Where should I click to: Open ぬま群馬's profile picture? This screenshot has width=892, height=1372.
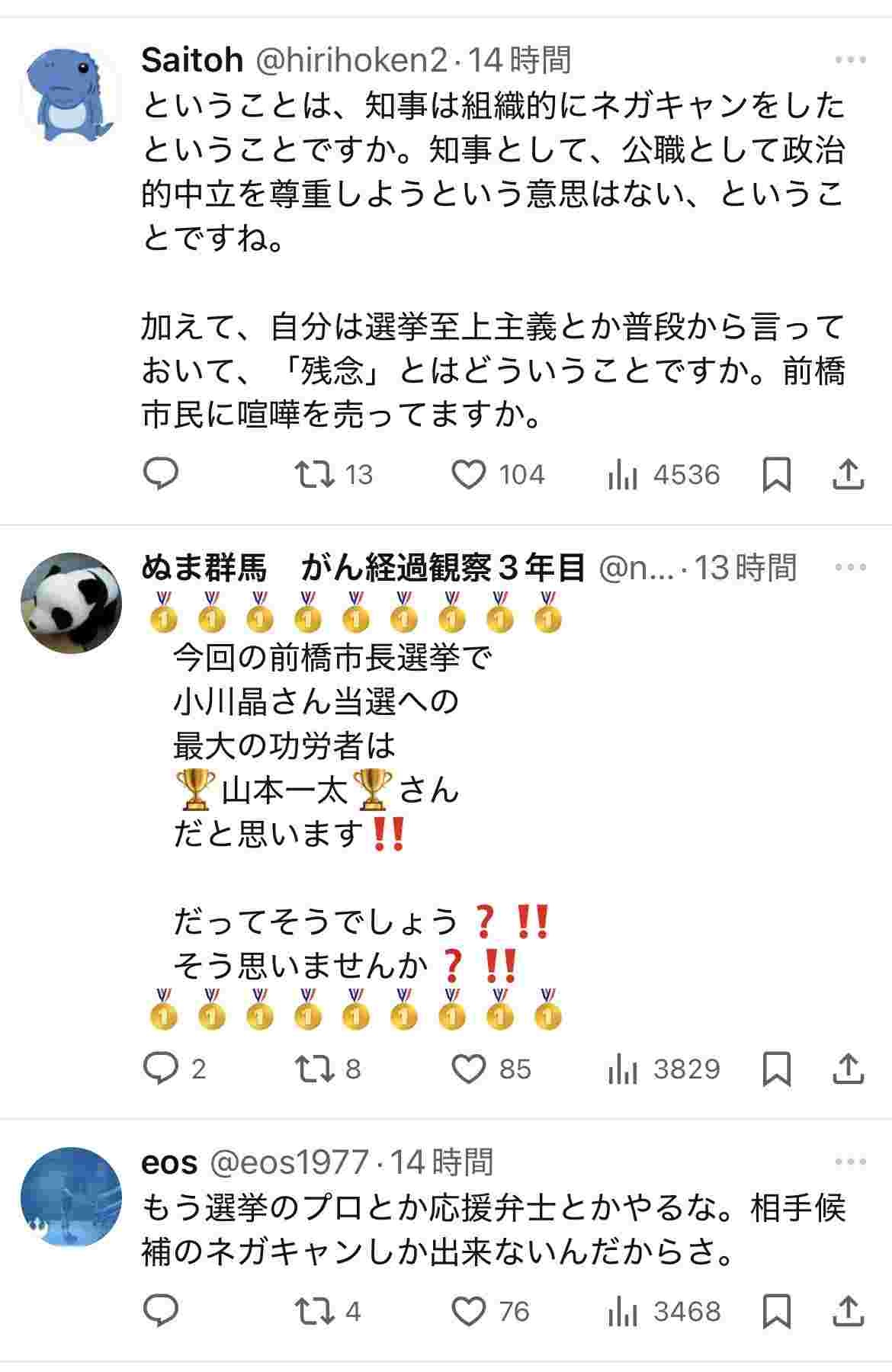click(x=70, y=604)
